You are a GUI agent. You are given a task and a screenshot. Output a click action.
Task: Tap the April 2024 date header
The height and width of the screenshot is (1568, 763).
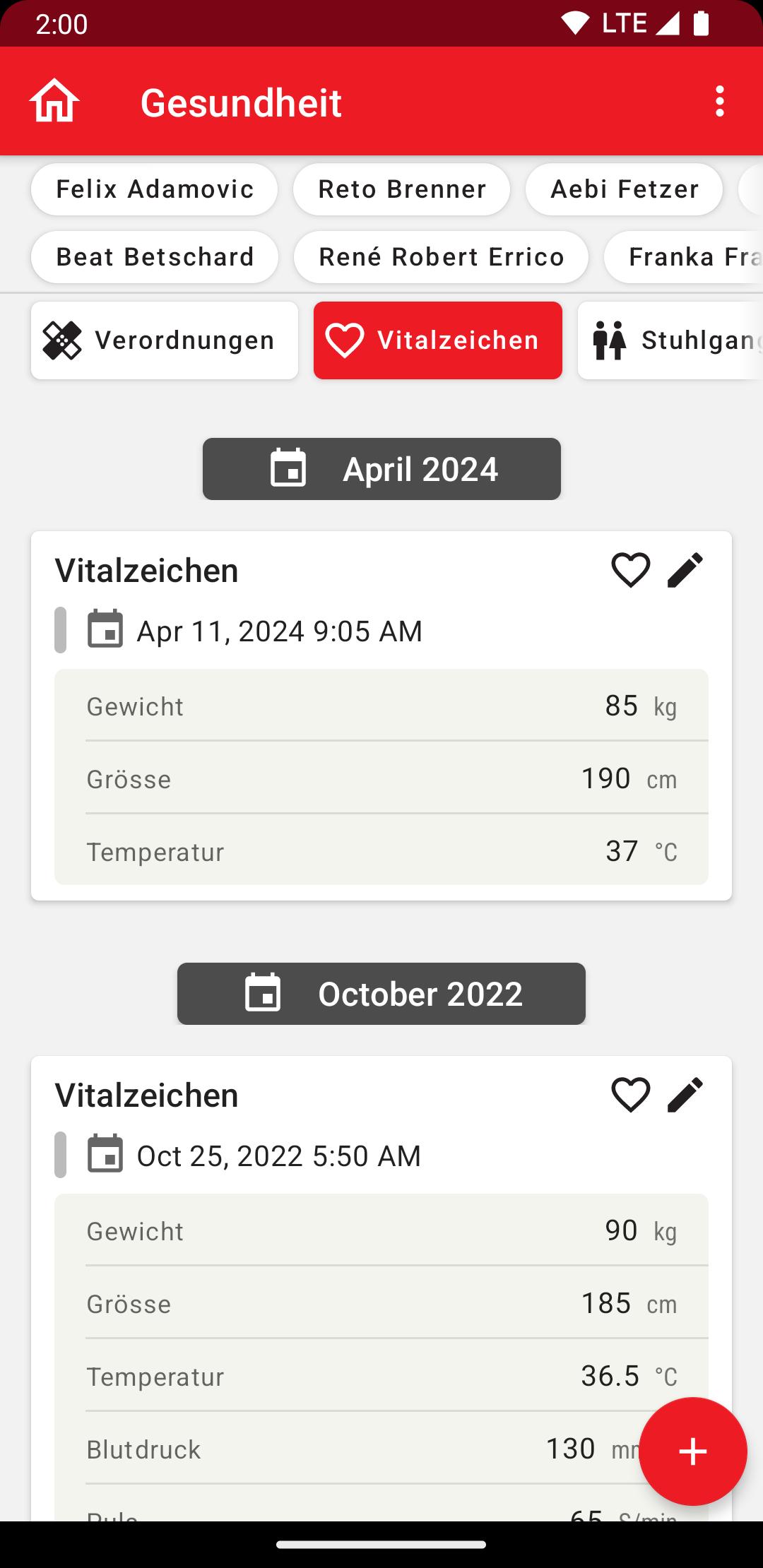tap(381, 469)
